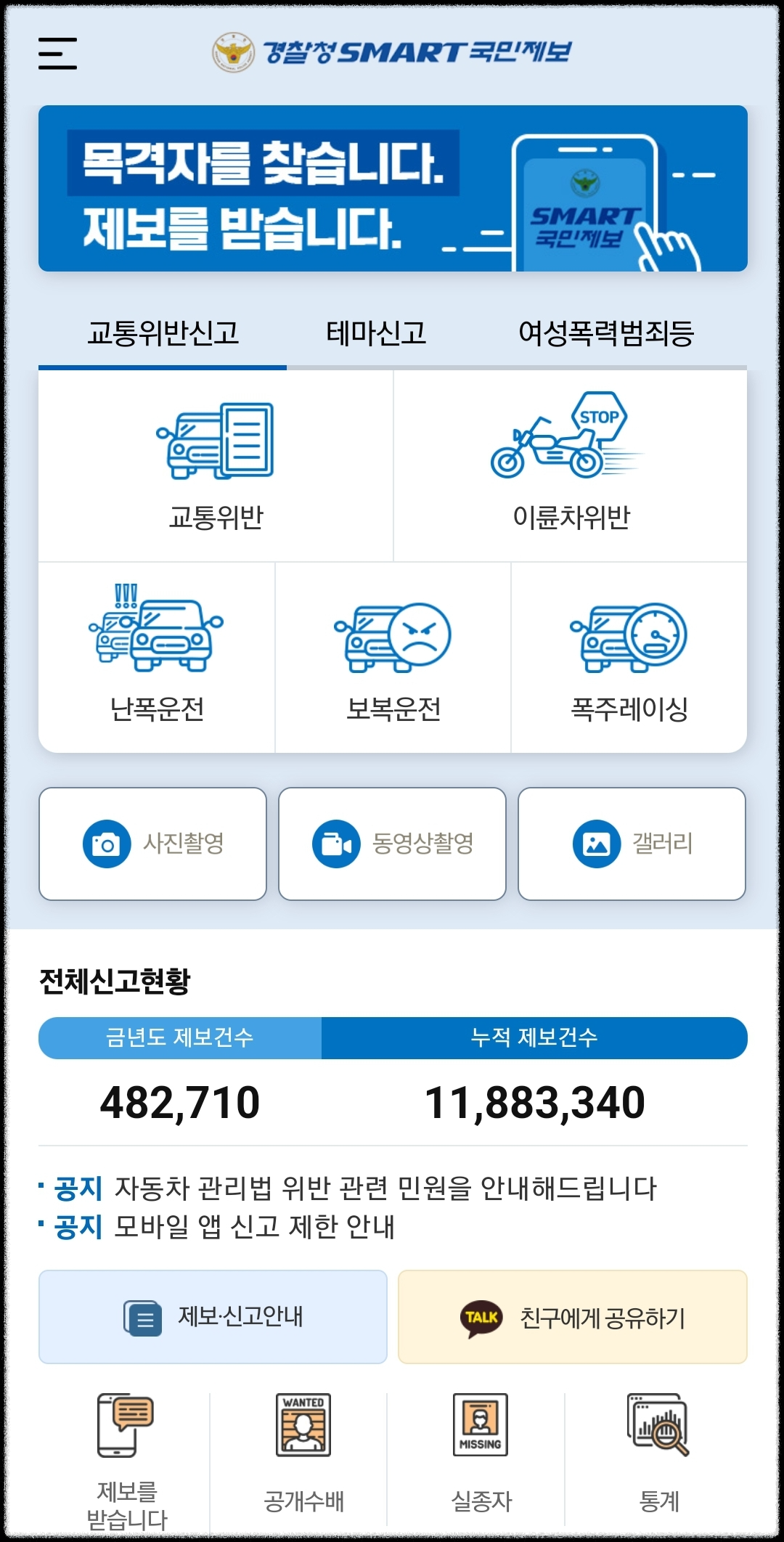Switch to the 여성폭력범죄등 tab
Image resolution: width=784 pixels, height=1542 pixels.
[608, 333]
